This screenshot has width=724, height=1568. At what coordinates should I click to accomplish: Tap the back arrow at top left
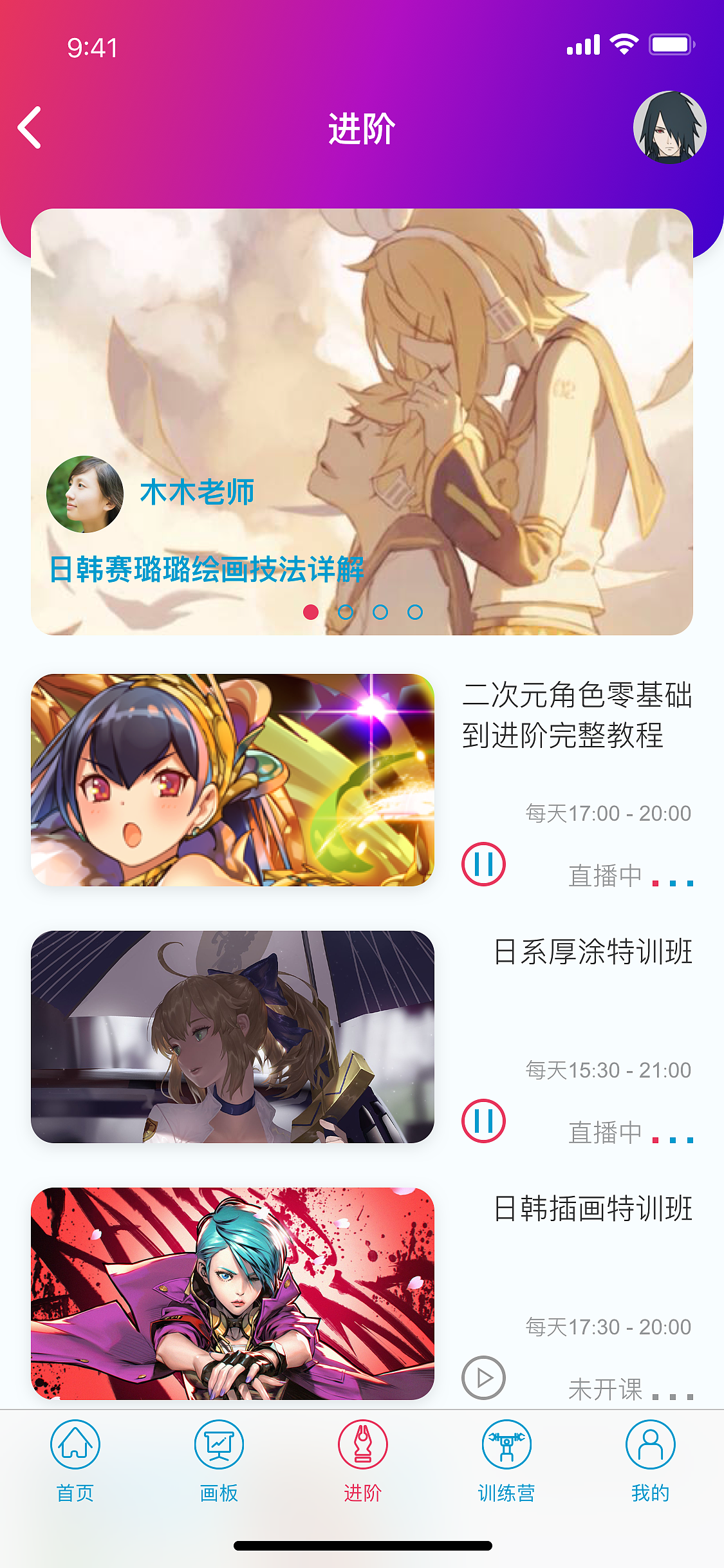[28, 127]
